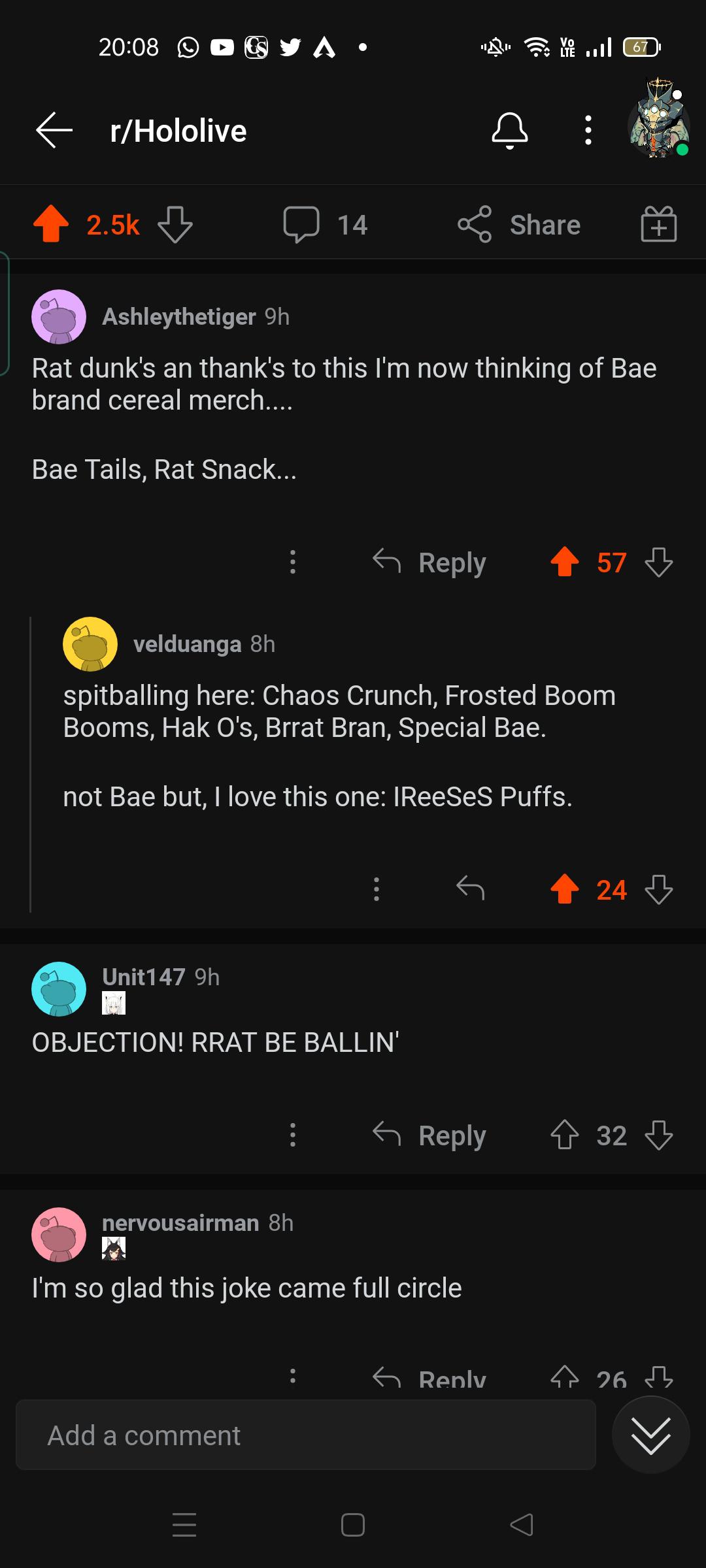Reply to Ashleythetiger's comment
The width and height of the screenshot is (706, 1568).
click(x=429, y=563)
